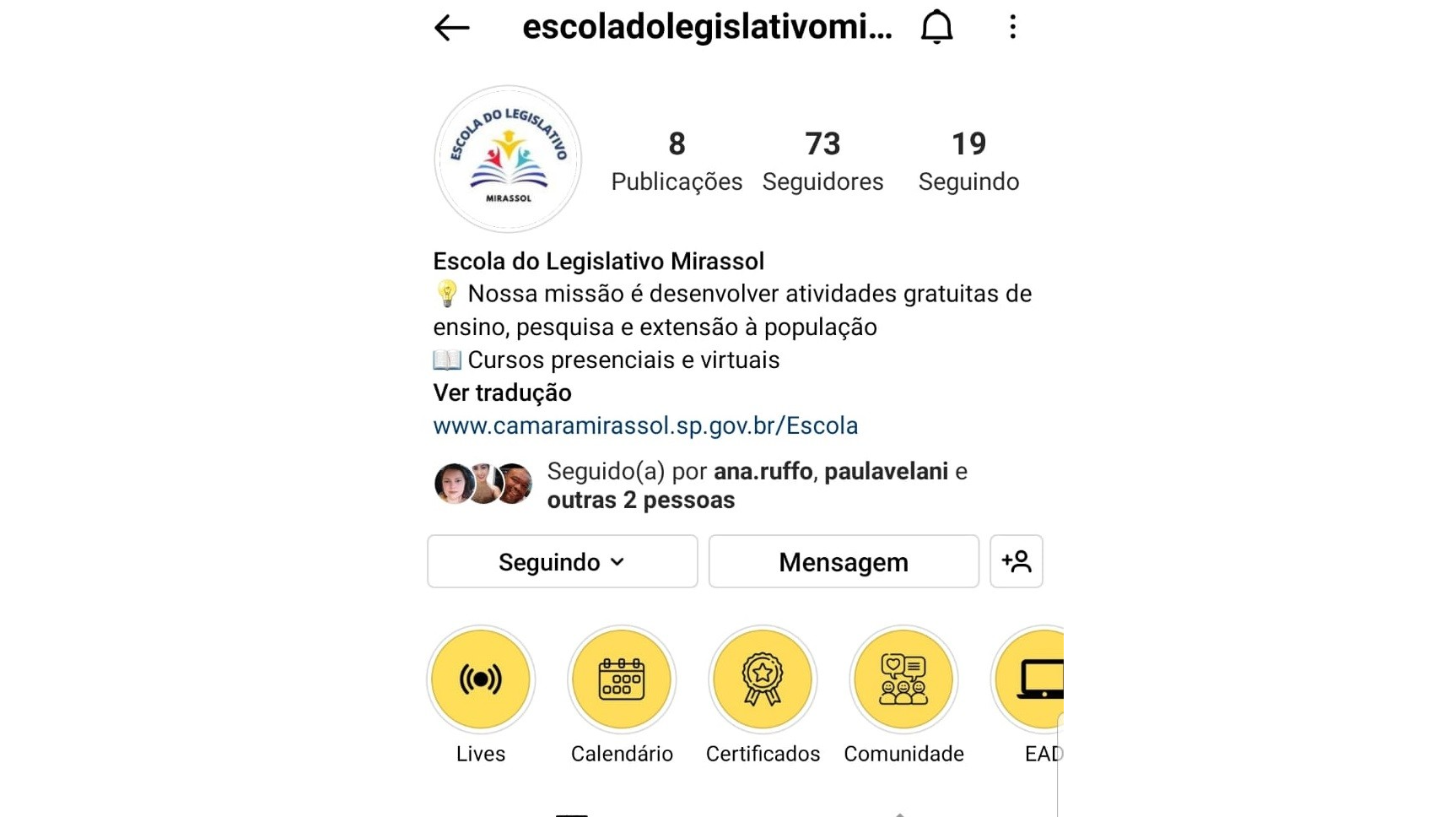The height and width of the screenshot is (817, 1456).
Task: Open the EAD story highlight
Action: point(1033,679)
